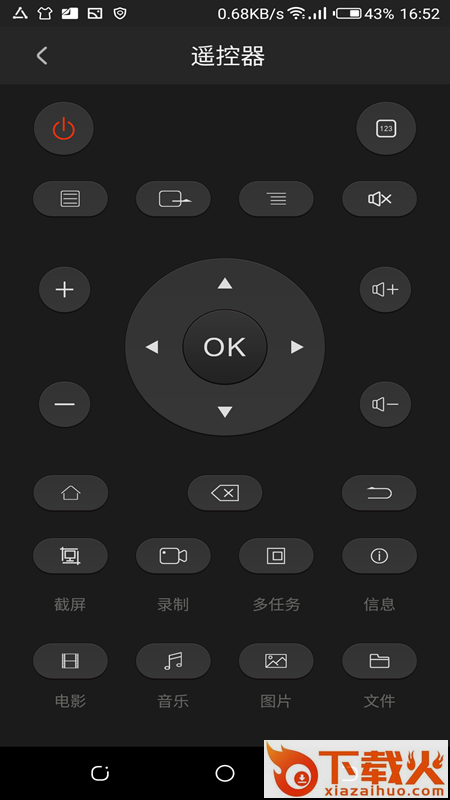Open the 123 numeric keypad
Viewport: 450px width, 800px height.
click(386, 128)
